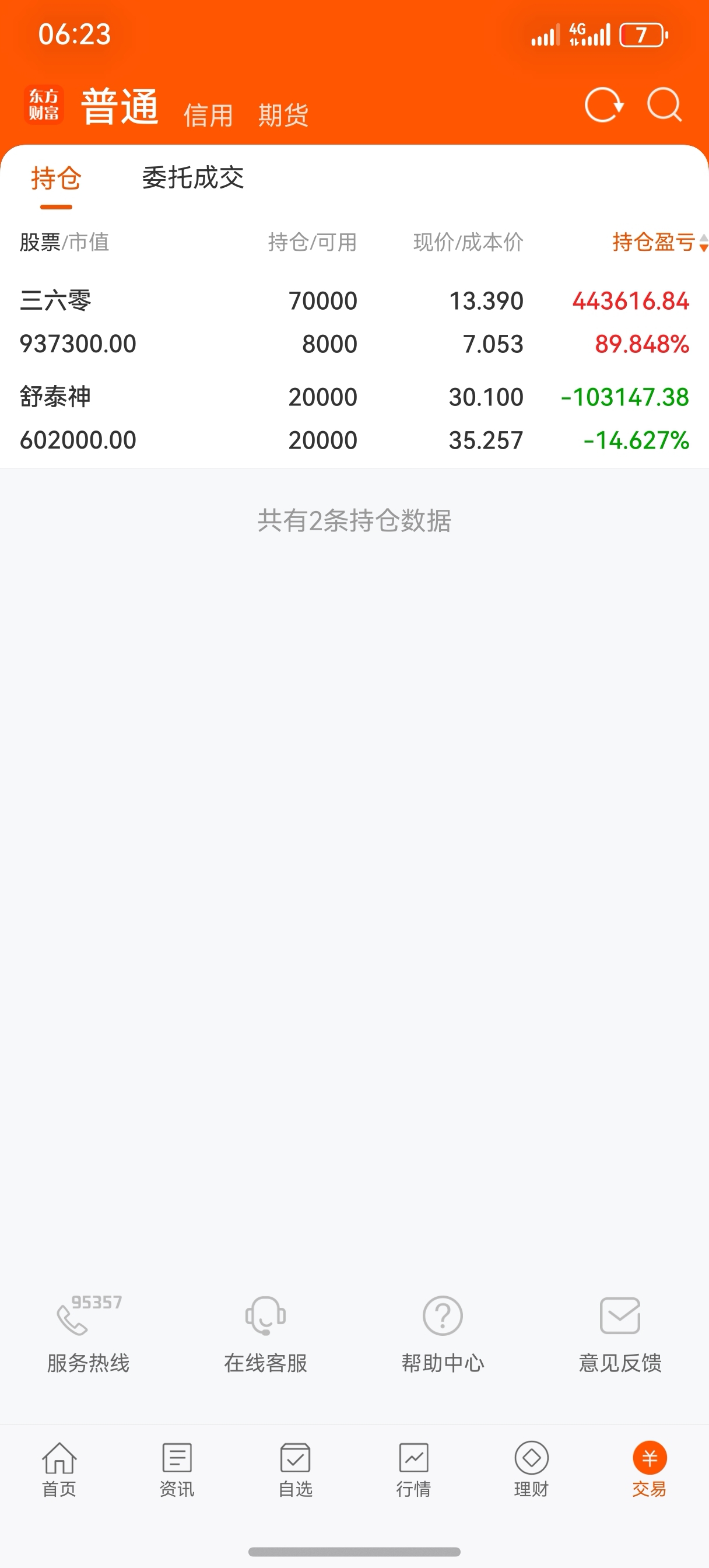Switch to the 行情 tab
Screen dimensions: 709x1568
[x=413, y=1469]
